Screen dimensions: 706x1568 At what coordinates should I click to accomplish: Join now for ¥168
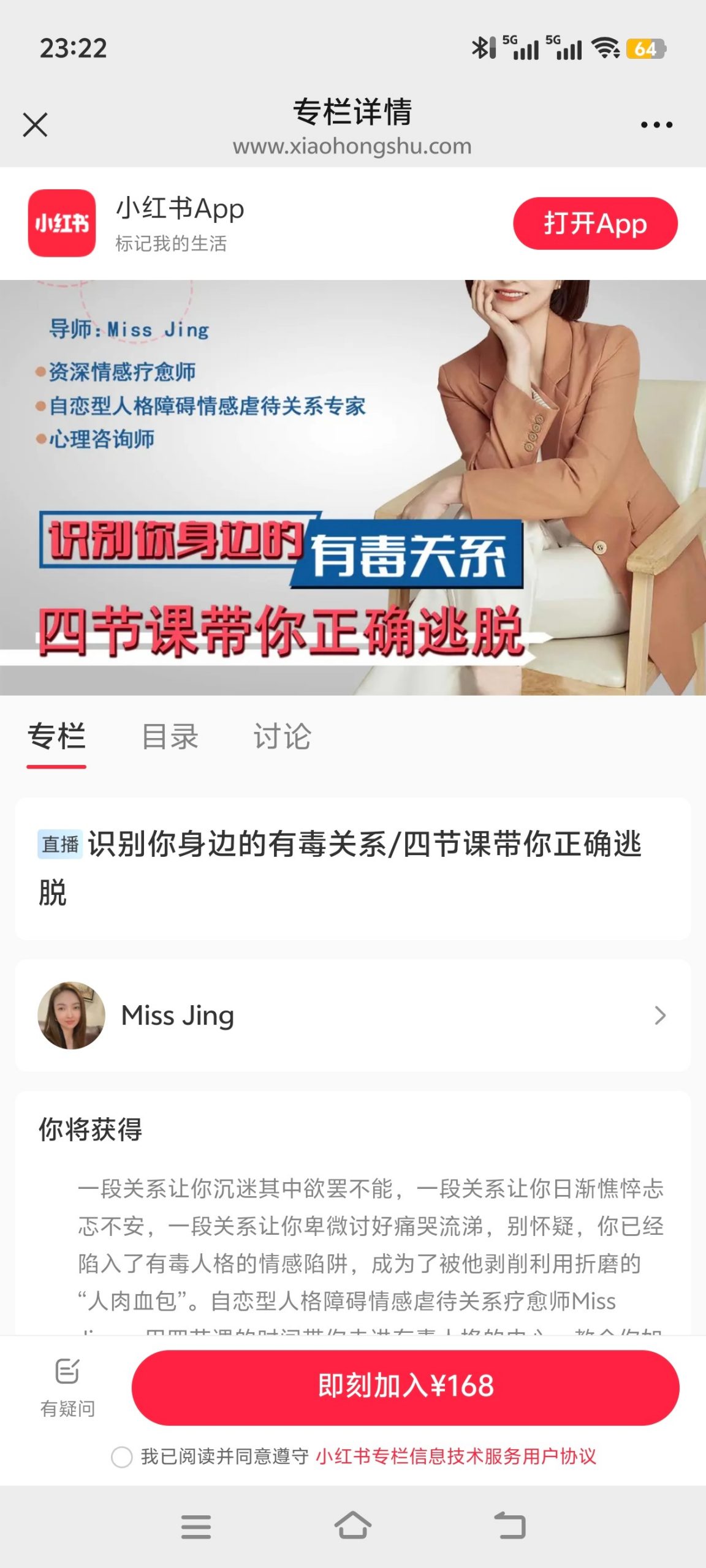[x=405, y=1386]
